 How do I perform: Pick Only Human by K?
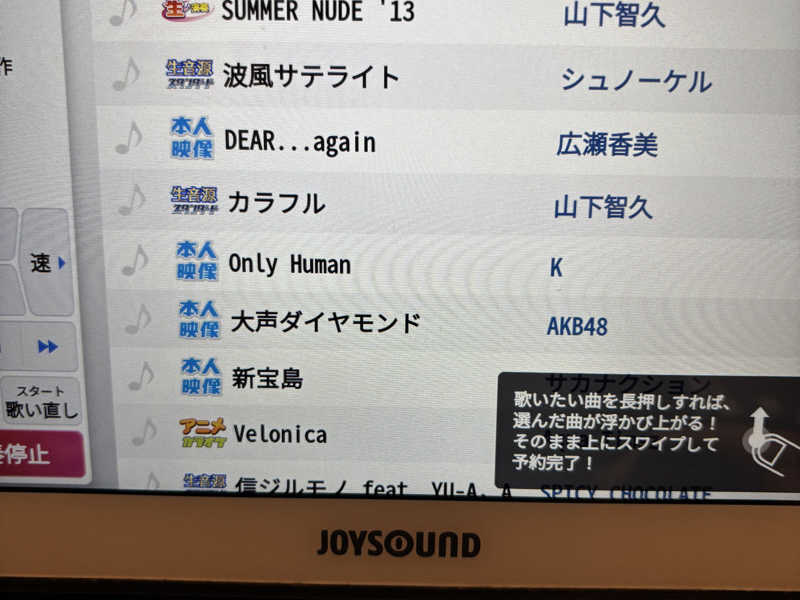pyautogui.click(x=290, y=265)
